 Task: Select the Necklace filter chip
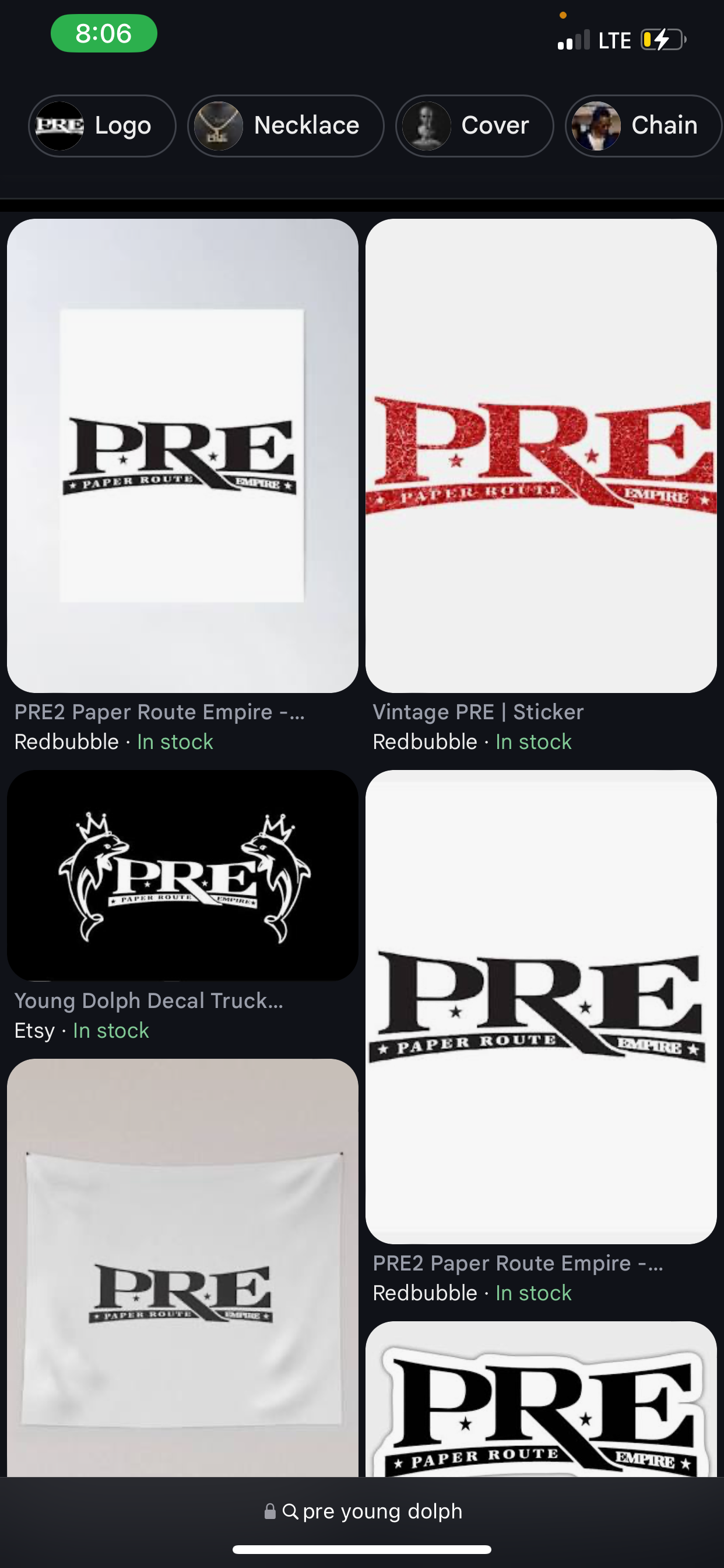[286, 125]
